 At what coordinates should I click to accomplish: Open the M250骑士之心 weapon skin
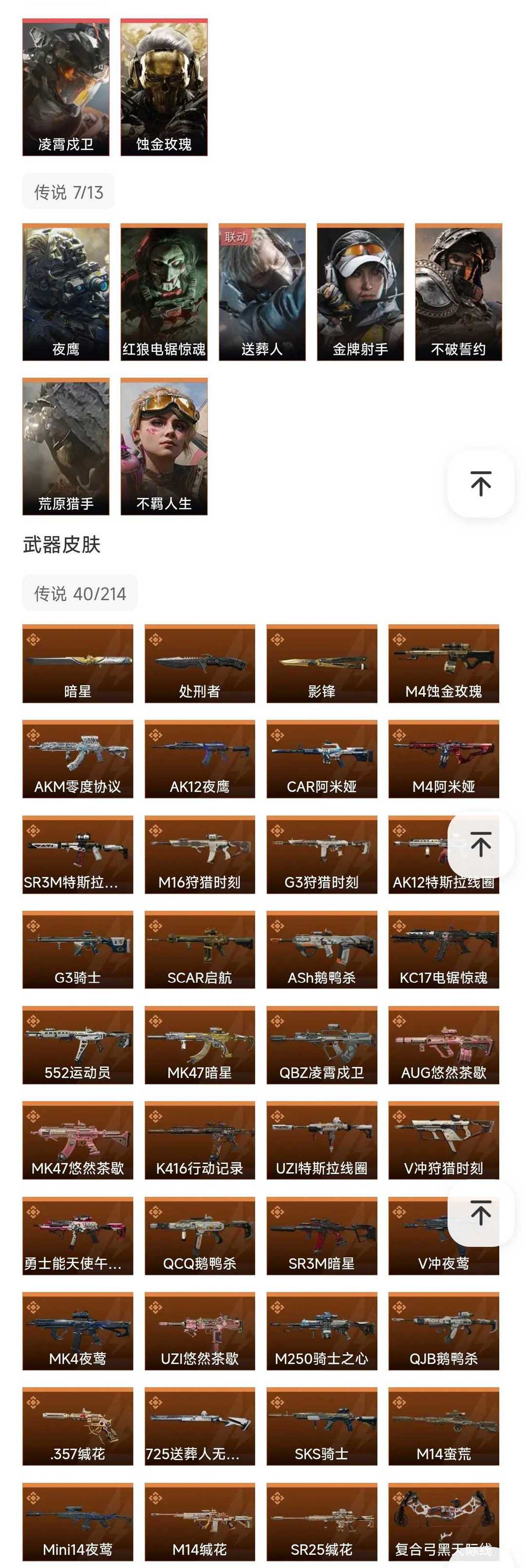pos(321,1331)
